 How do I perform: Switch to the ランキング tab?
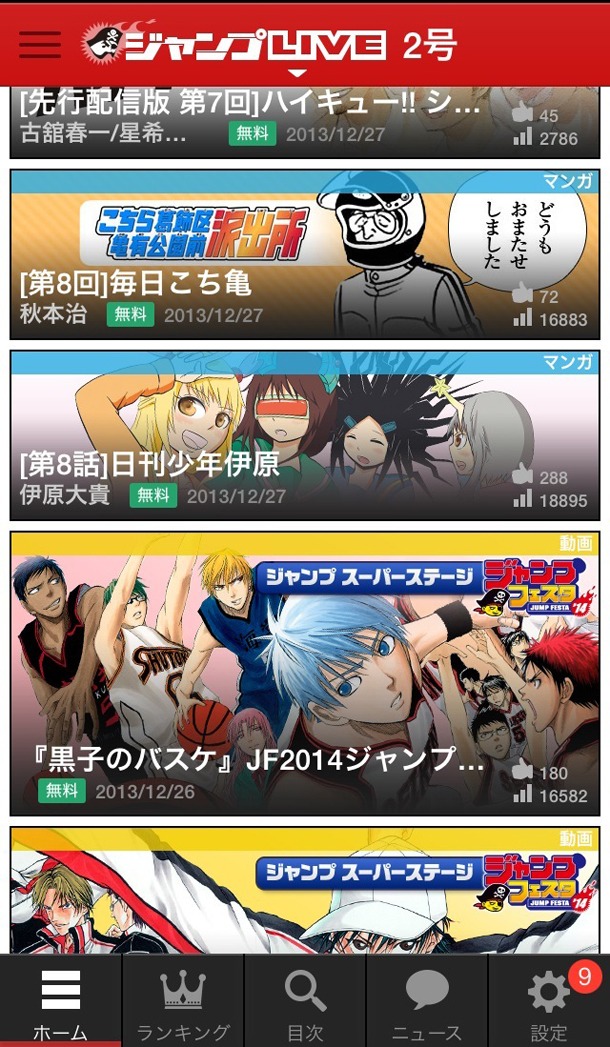pos(183,1002)
